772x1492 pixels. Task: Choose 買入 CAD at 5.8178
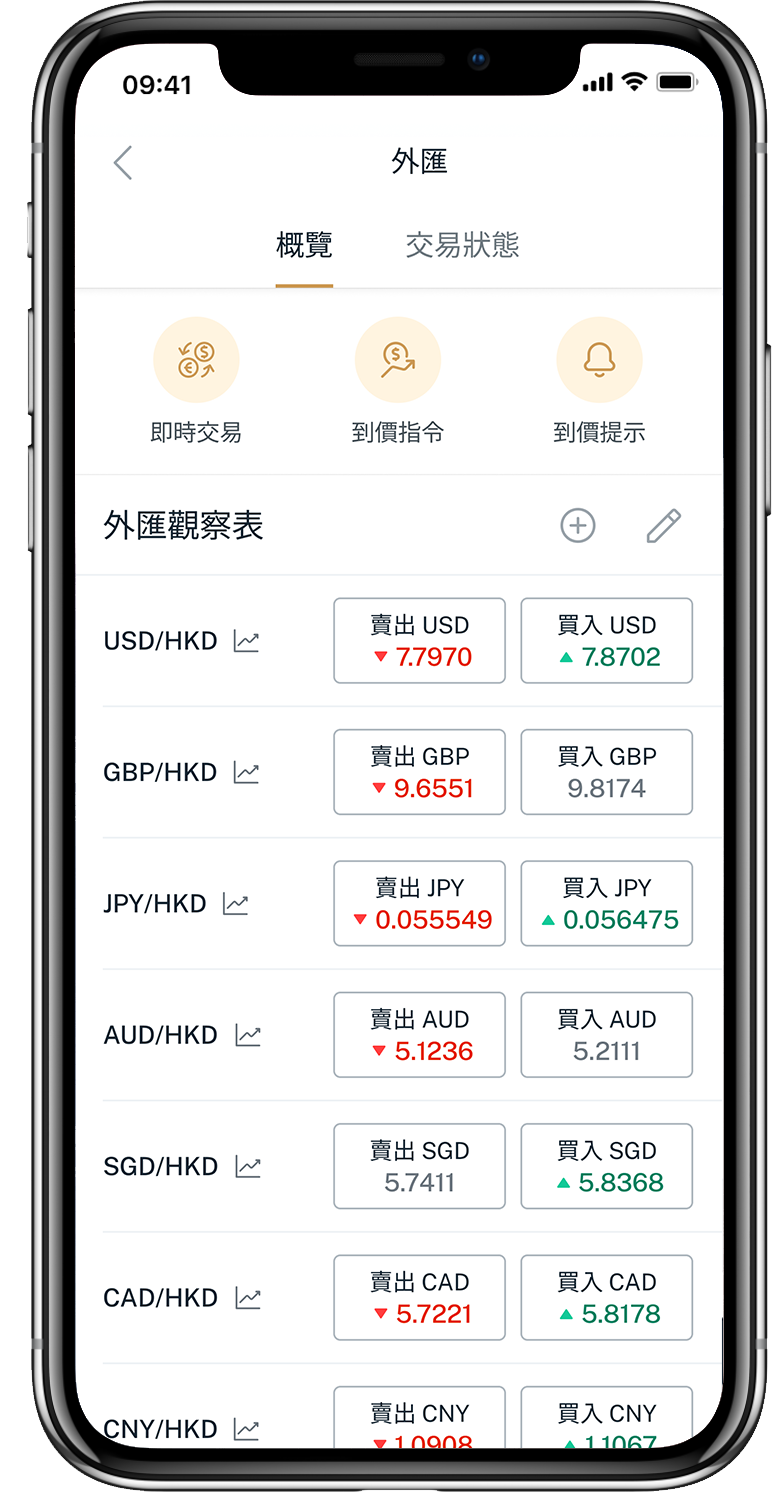pyautogui.click(x=606, y=1298)
